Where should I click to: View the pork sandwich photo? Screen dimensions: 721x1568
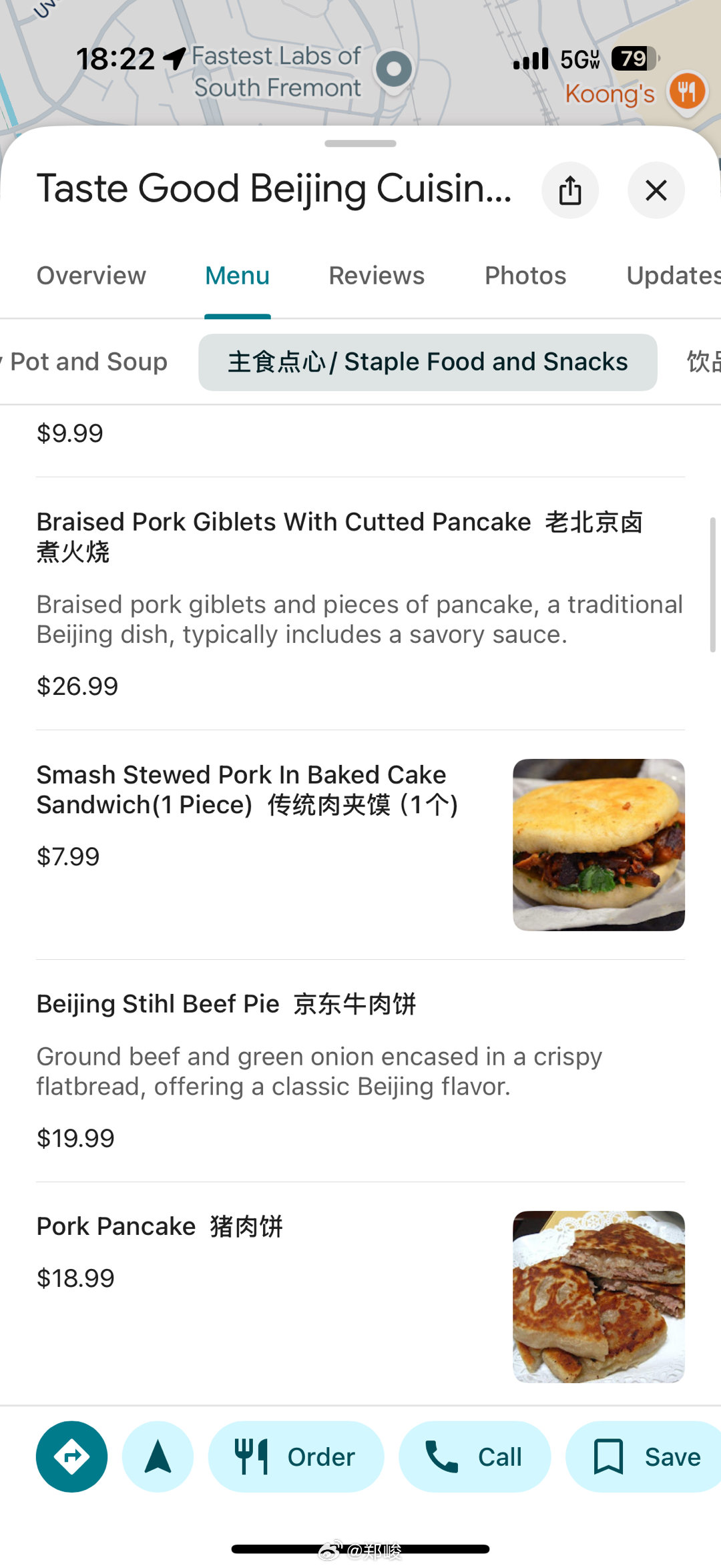(598, 844)
